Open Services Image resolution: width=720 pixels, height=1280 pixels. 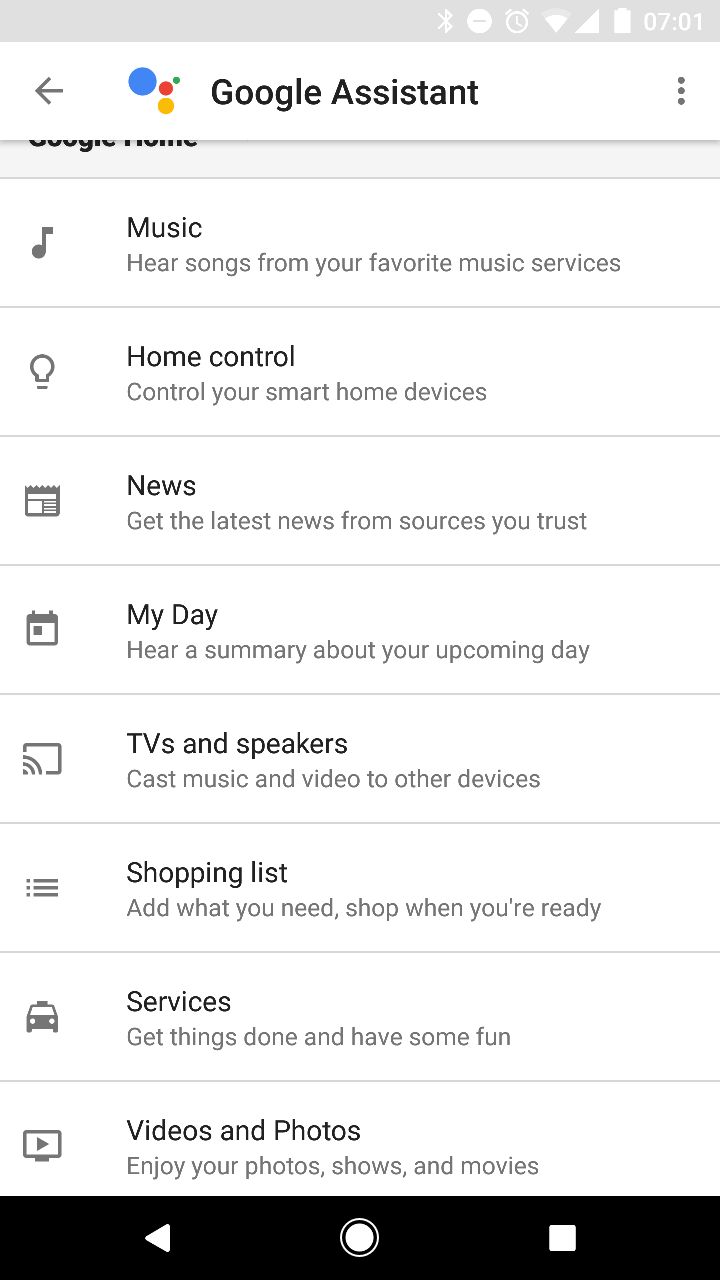pos(360,1017)
